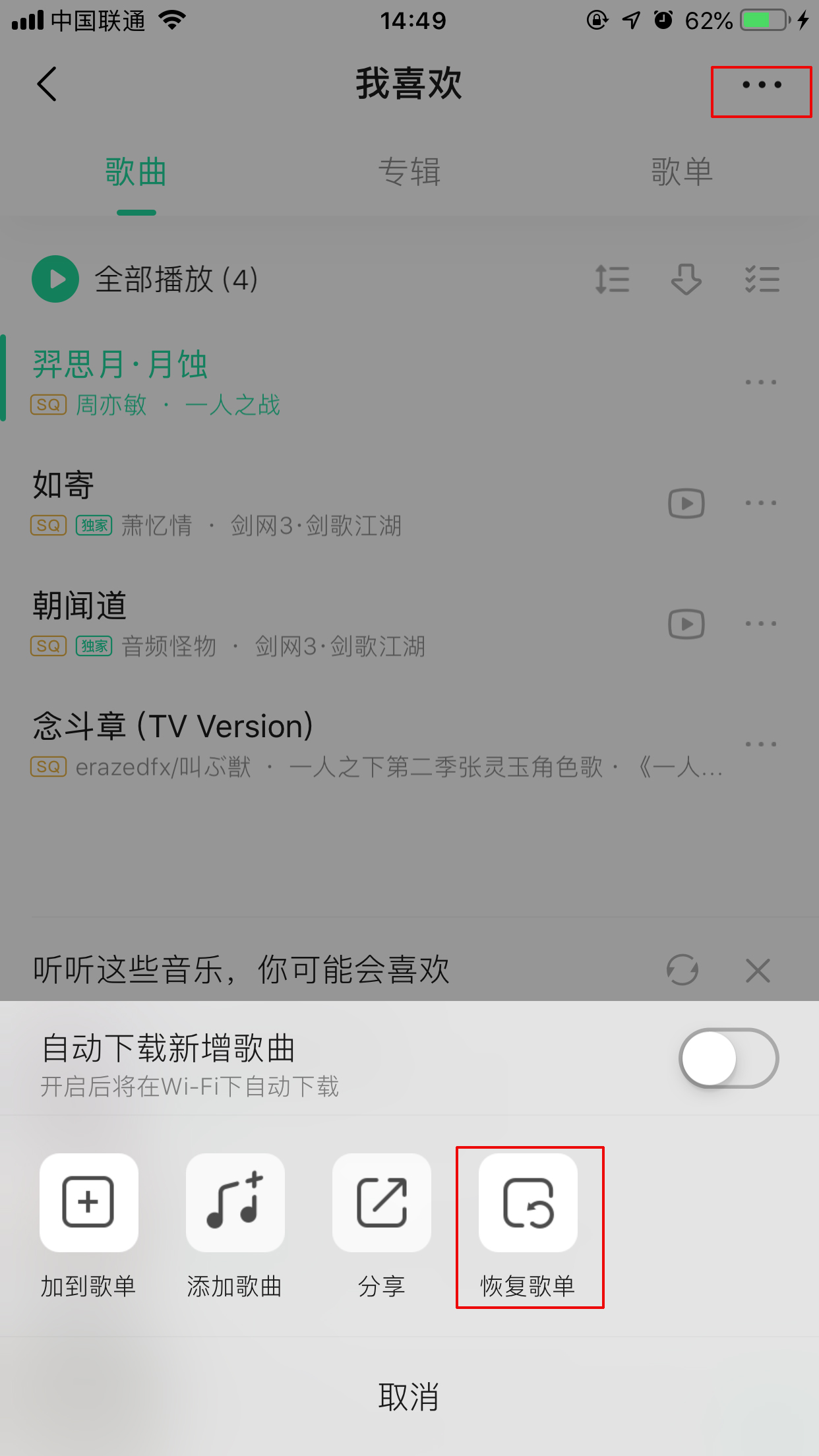This screenshot has width=819, height=1456.
Task: Refresh the recommended music suggestions
Action: click(683, 970)
